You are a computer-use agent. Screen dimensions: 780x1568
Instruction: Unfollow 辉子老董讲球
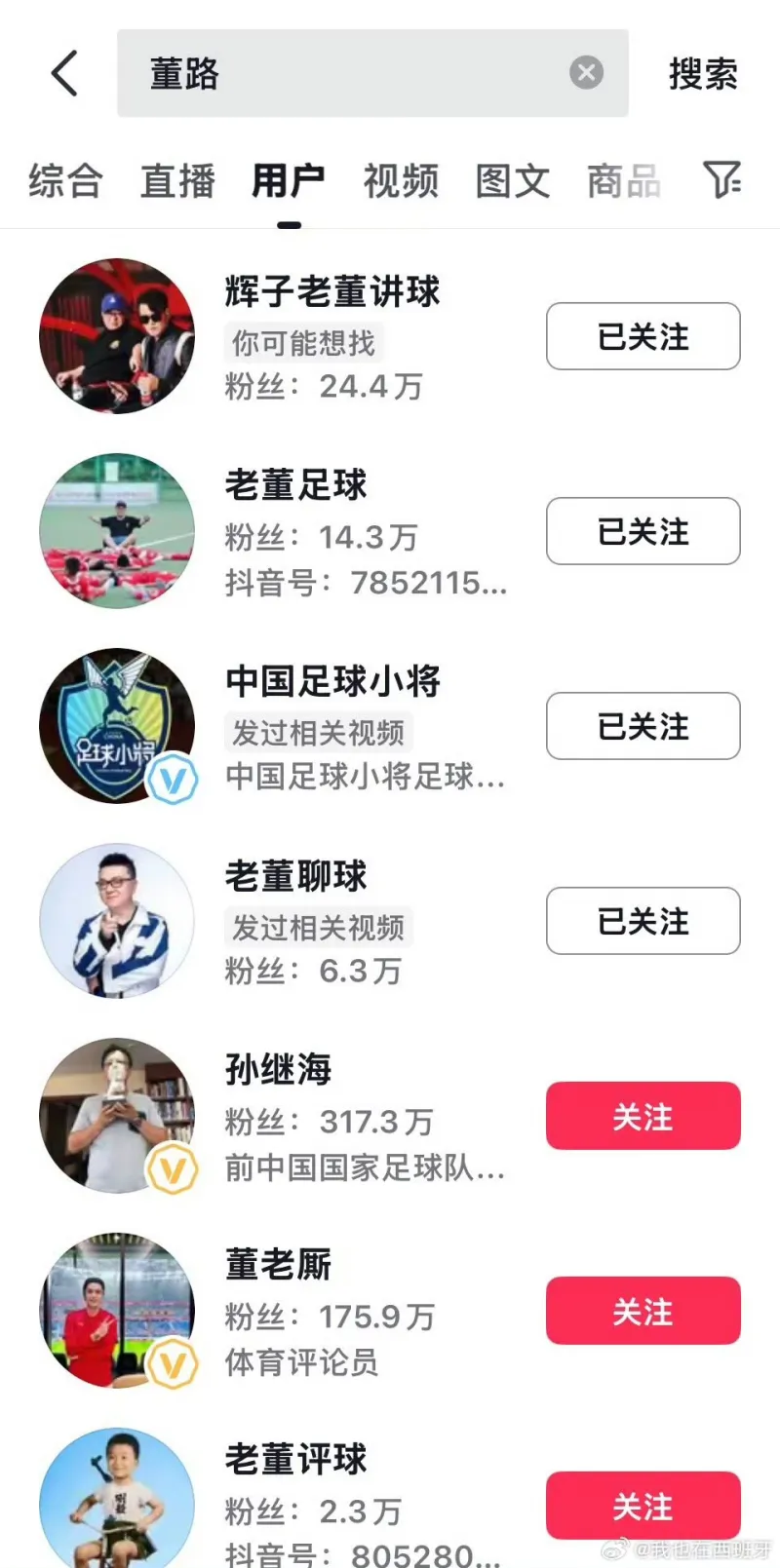643,336
